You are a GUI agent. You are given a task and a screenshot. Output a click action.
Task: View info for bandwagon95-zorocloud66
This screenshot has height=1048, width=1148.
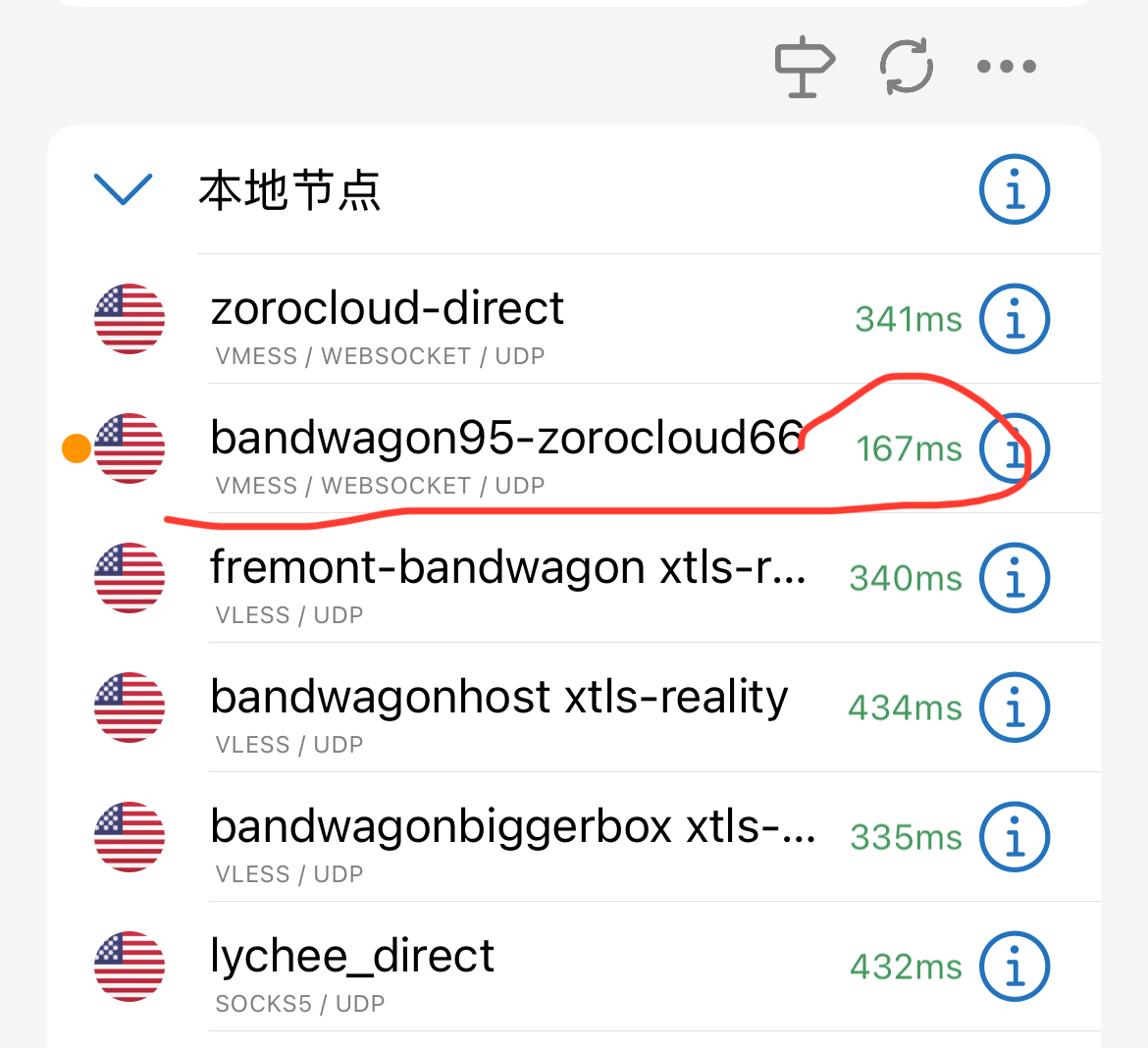click(x=1015, y=448)
